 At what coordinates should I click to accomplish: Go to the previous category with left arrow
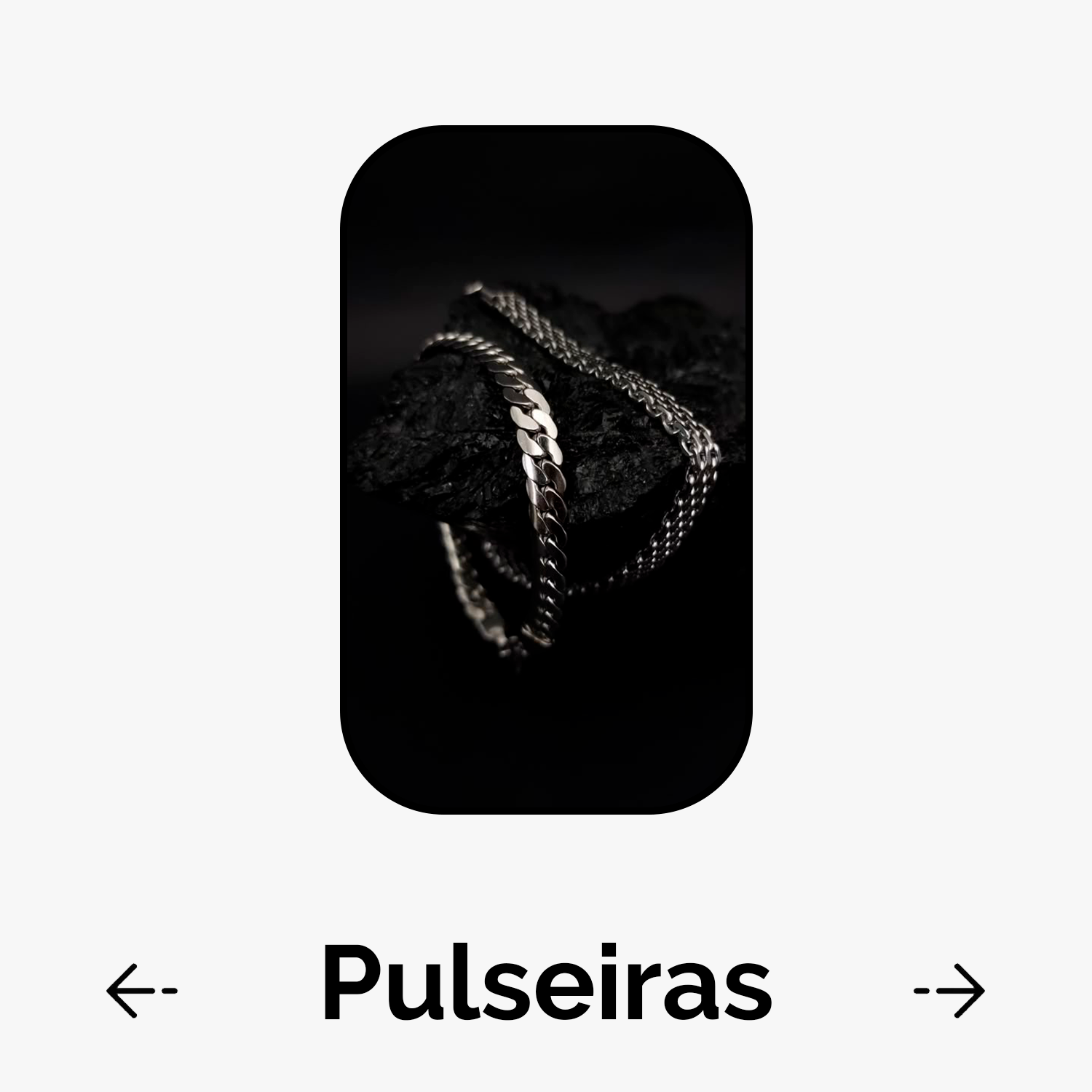click(x=141, y=990)
